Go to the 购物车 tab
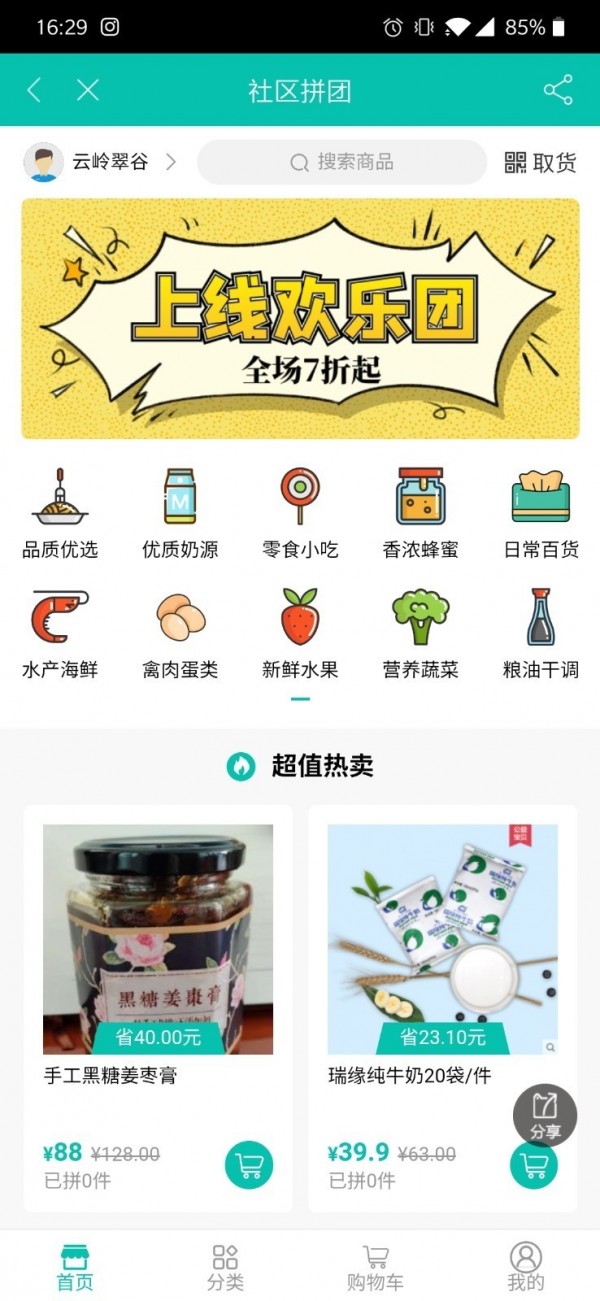 point(375,1267)
